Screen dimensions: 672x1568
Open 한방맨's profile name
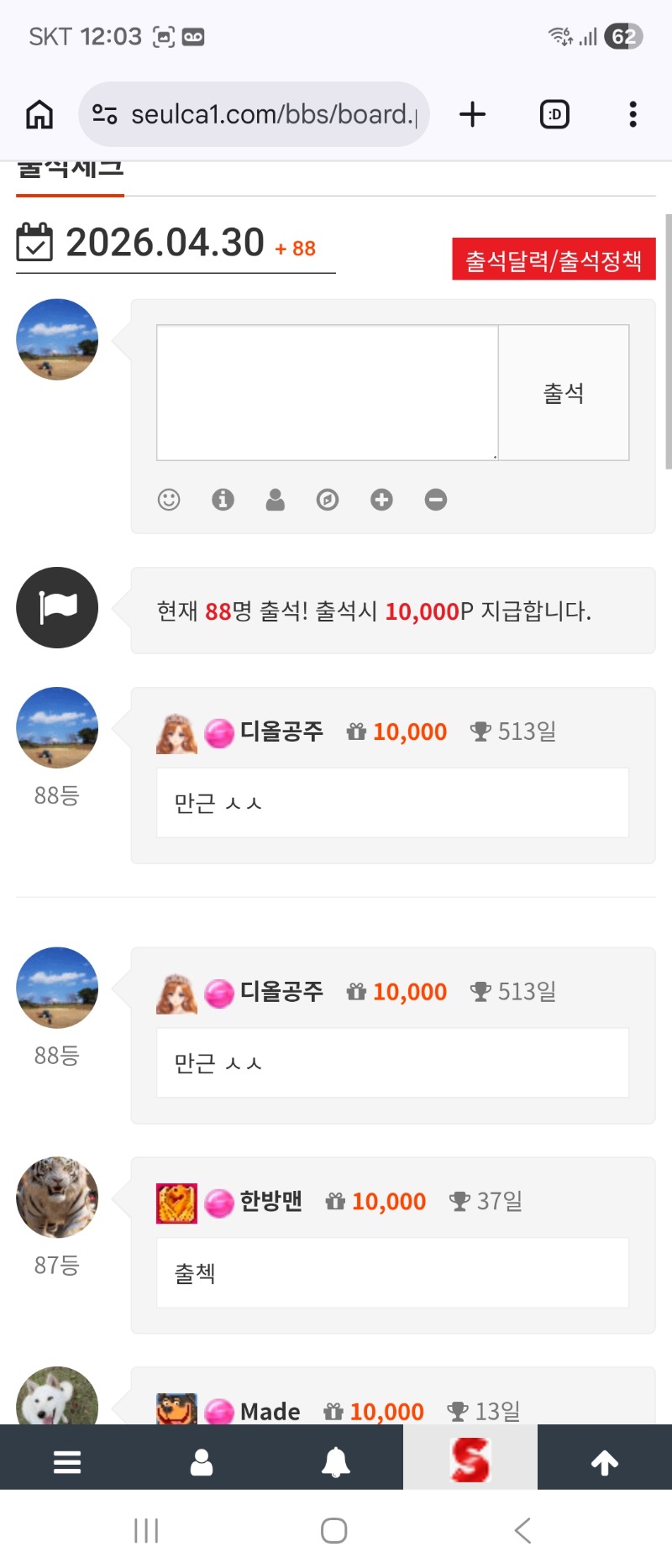tap(270, 1201)
